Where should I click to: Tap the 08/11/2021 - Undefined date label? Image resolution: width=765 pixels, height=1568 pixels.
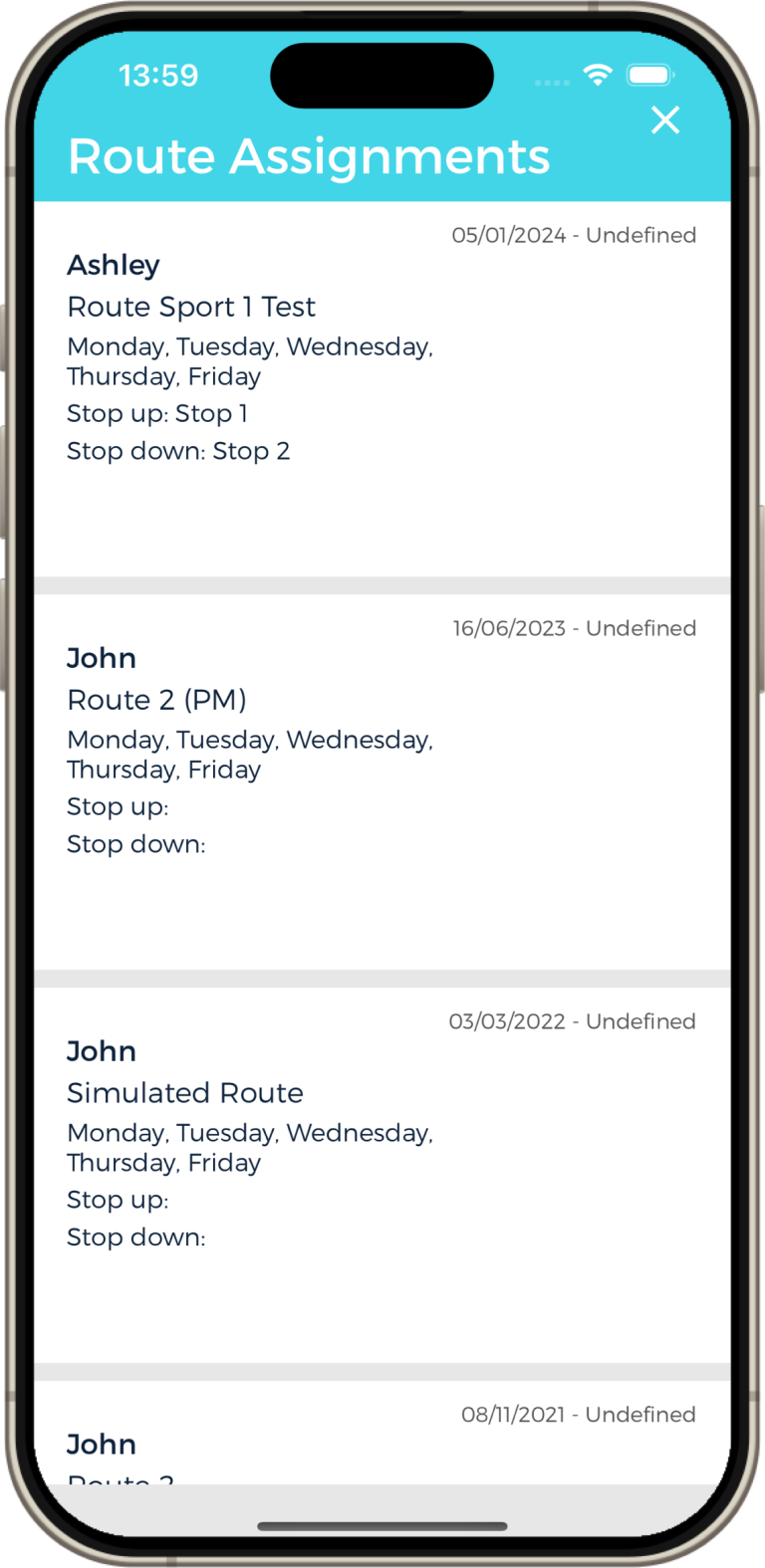(x=574, y=1415)
